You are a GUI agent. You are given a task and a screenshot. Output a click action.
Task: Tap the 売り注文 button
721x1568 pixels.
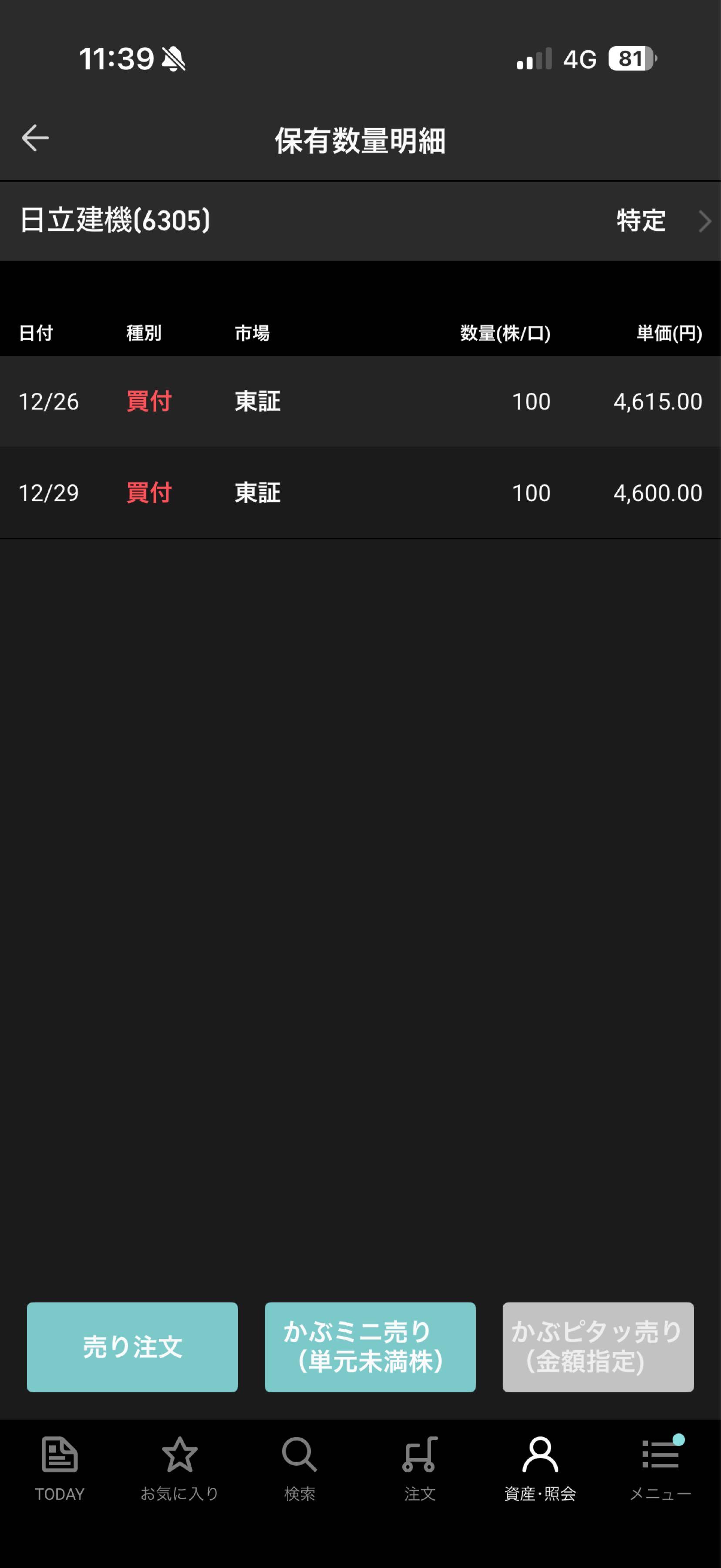(x=132, y=1346)
